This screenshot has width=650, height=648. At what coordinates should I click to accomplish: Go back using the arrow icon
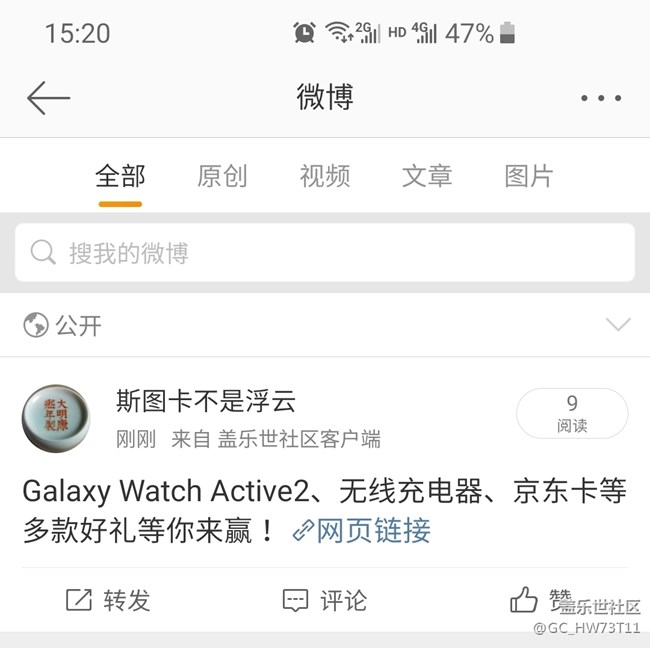click(x=48, y=98)
